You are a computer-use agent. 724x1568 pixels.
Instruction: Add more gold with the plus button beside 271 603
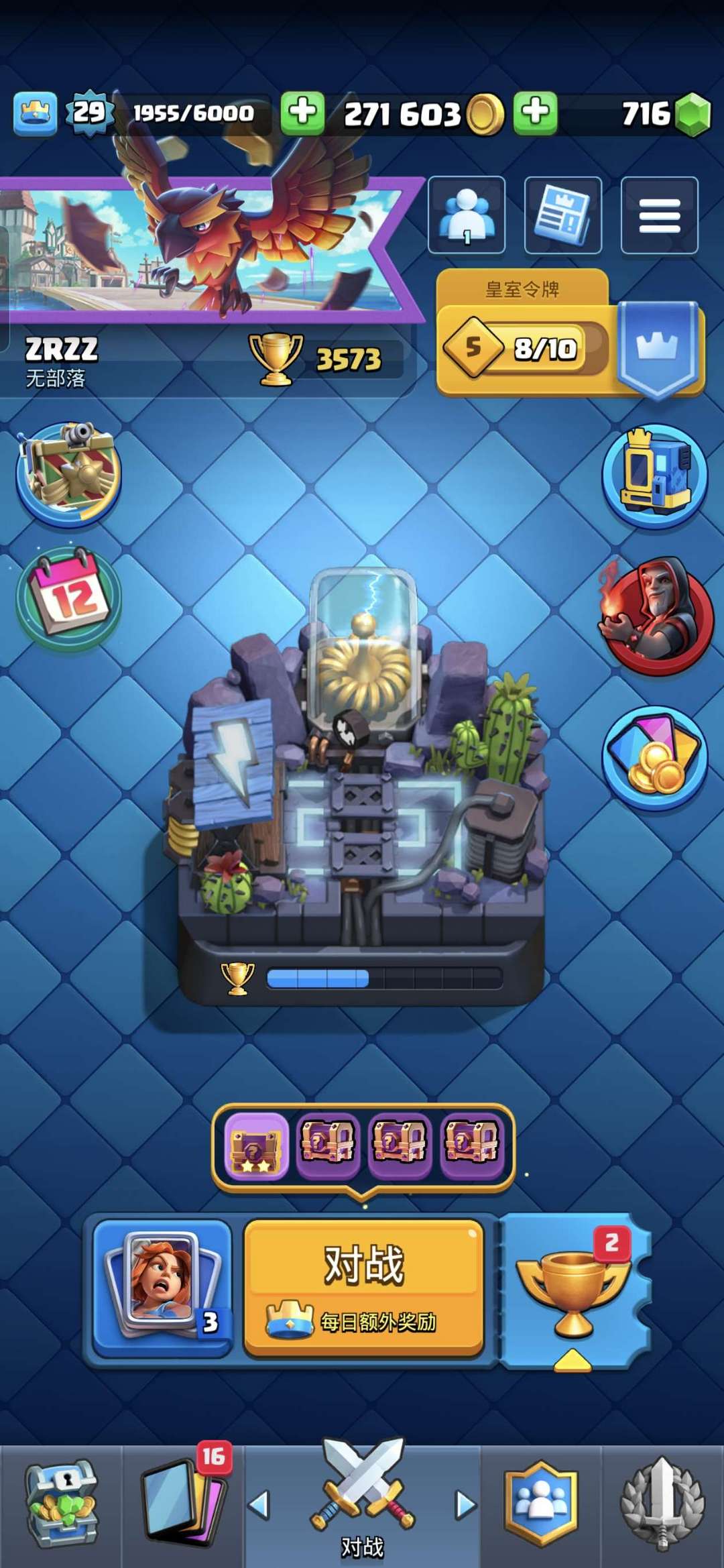tap(302, 112)
